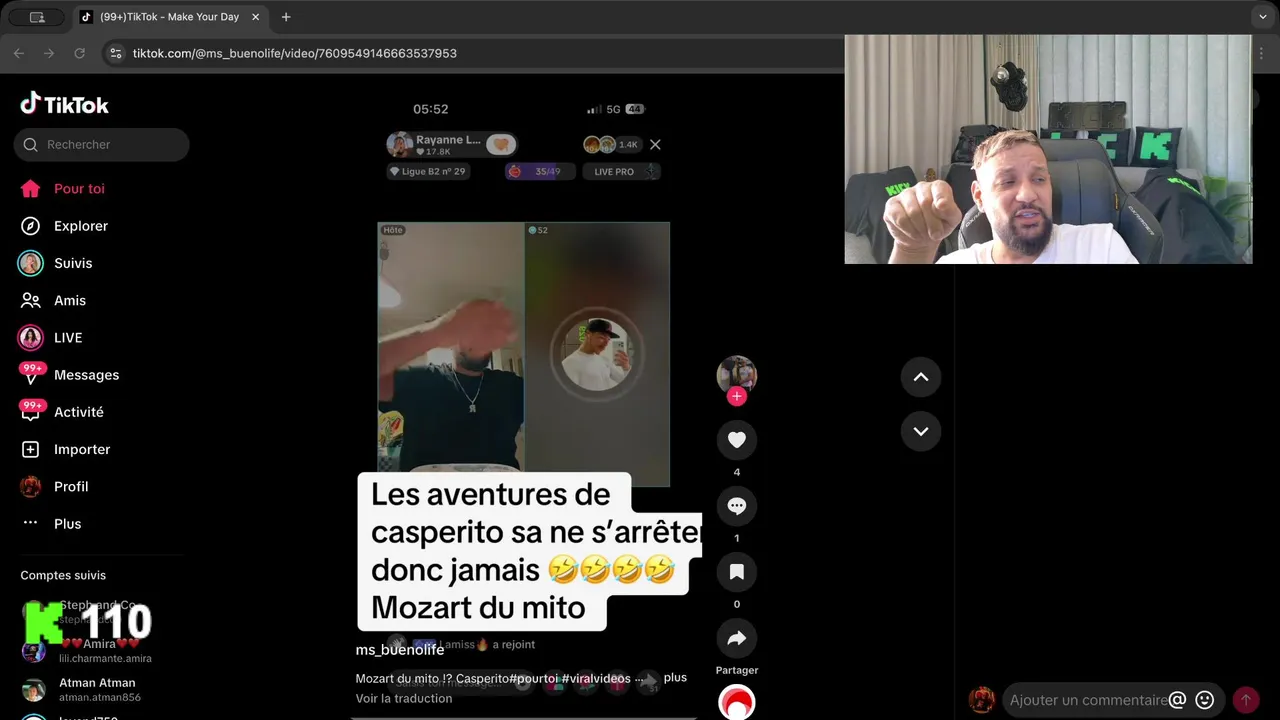Open the Activité notifications
This screenshot has height=720, width=1280.
coord(78,412)
